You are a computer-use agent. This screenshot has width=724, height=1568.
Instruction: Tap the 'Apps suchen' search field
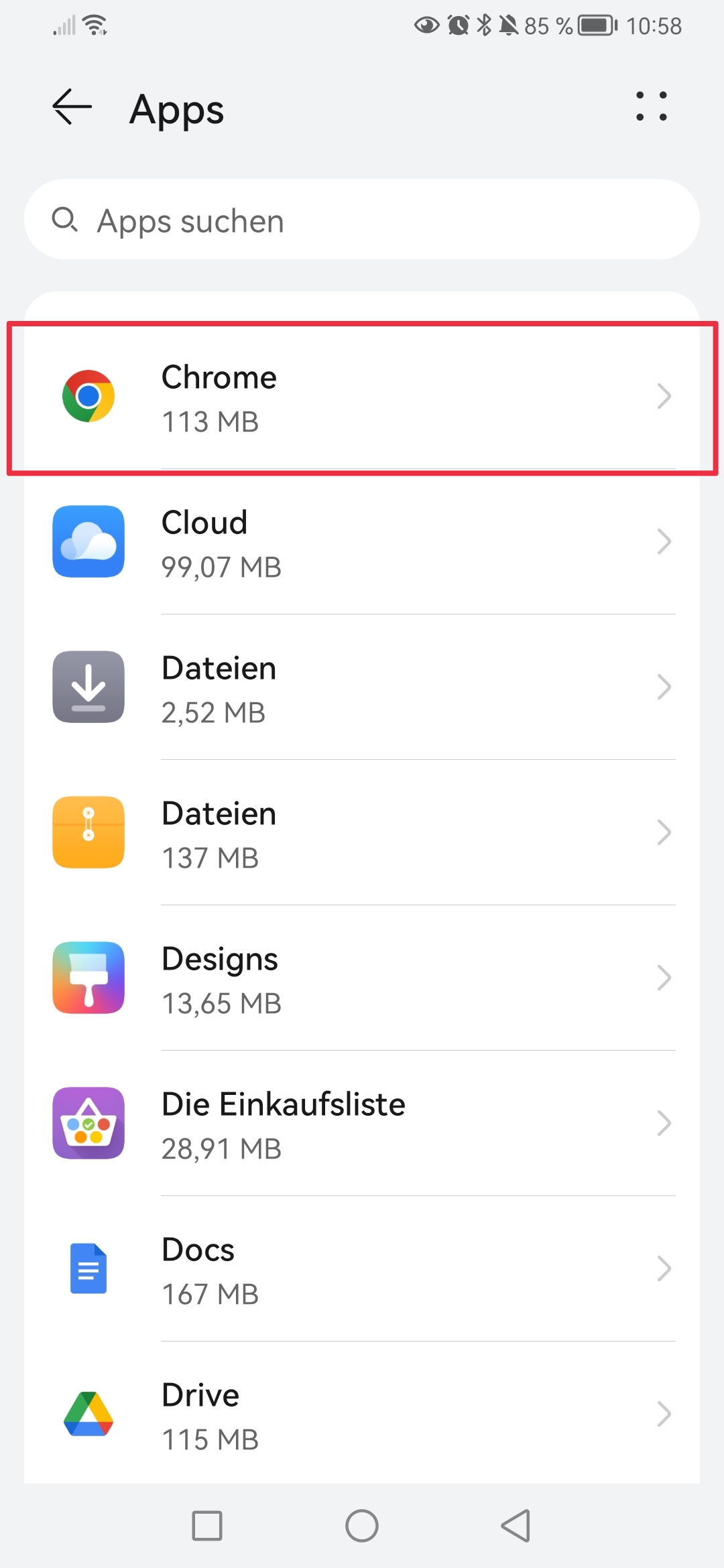pos(362,220)
